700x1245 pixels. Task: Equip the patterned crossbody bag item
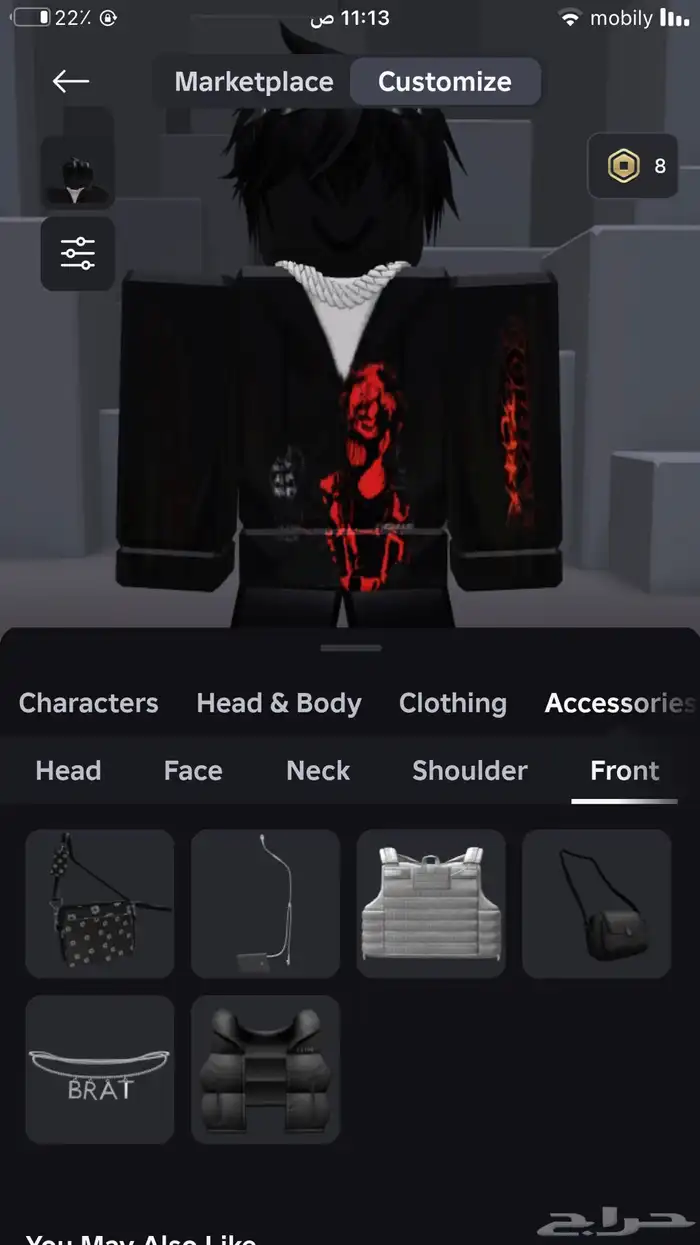tap(100, 903)
